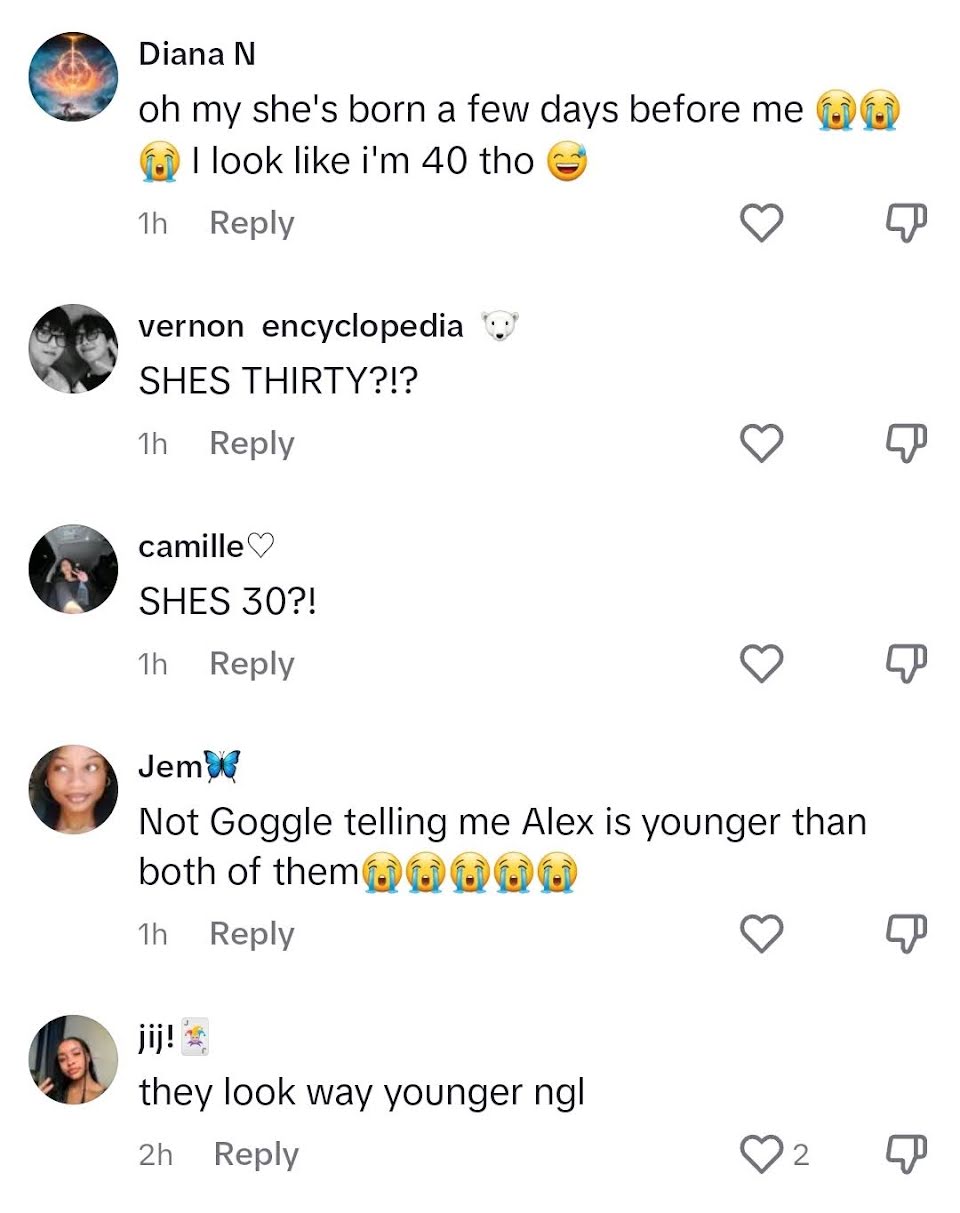This screenshot has height=1213, width=960.
Task: Like Jem's comment about Alex
Action: coord(761,933)
